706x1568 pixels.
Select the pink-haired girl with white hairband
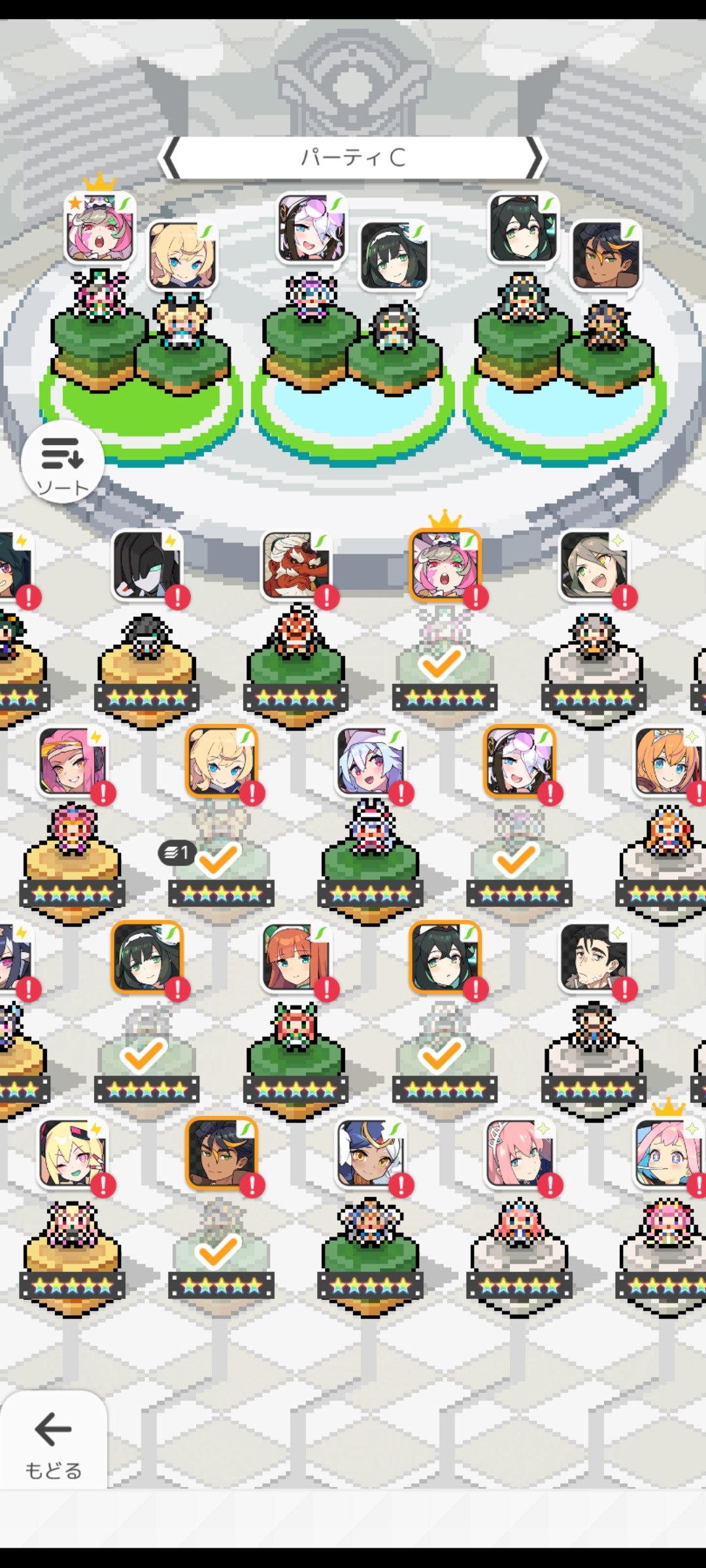[519, 1154]
